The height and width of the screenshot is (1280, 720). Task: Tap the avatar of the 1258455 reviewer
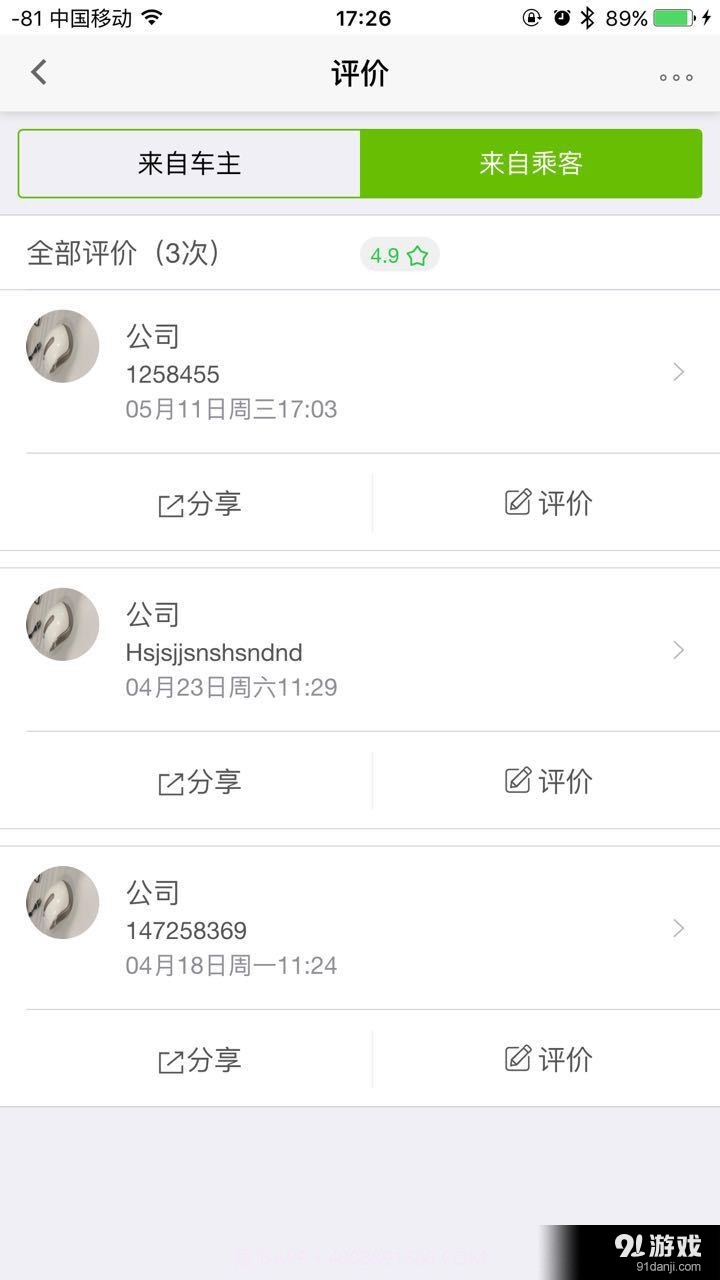(62, 345)
